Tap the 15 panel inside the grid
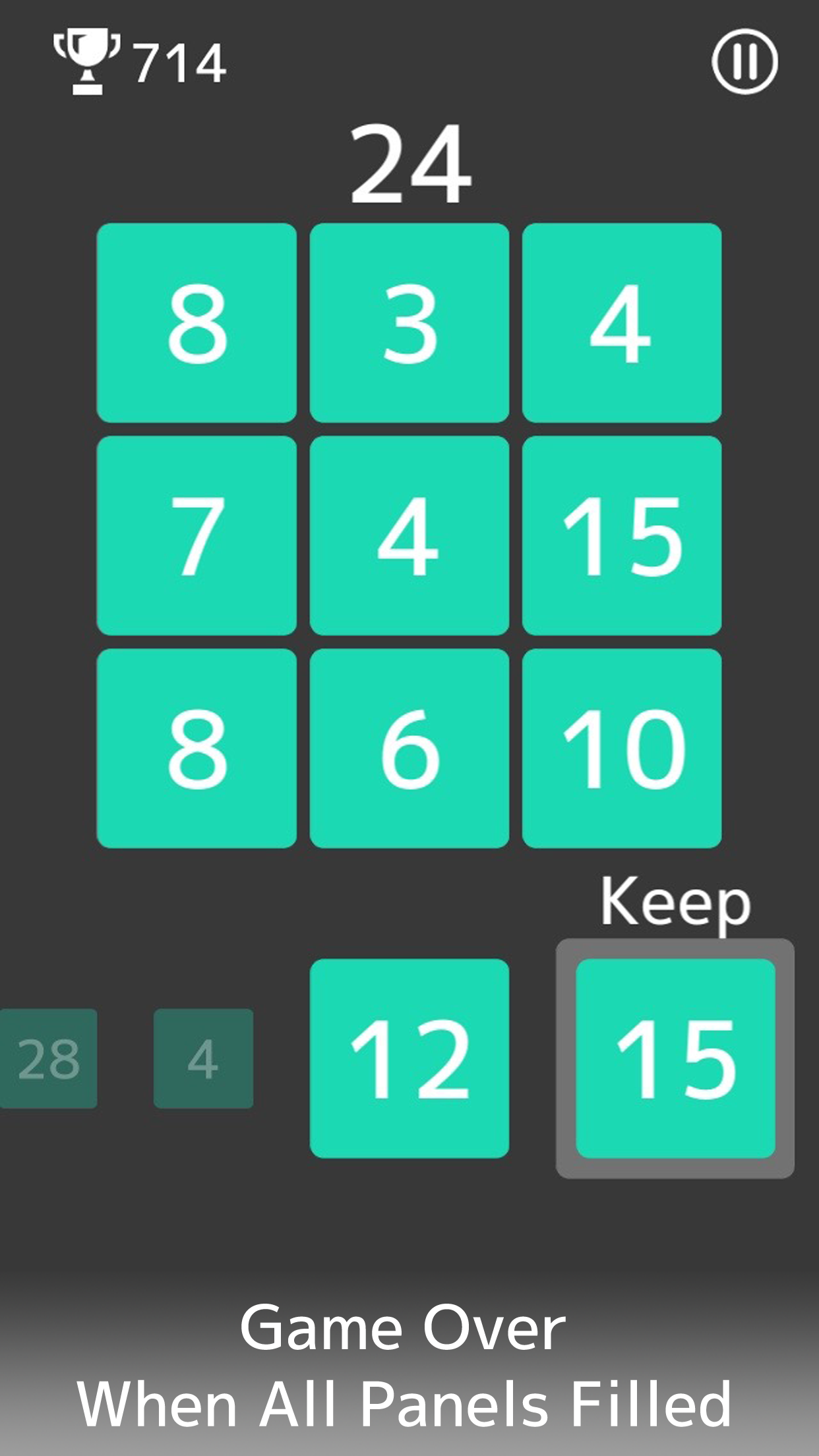 point(622,535)
